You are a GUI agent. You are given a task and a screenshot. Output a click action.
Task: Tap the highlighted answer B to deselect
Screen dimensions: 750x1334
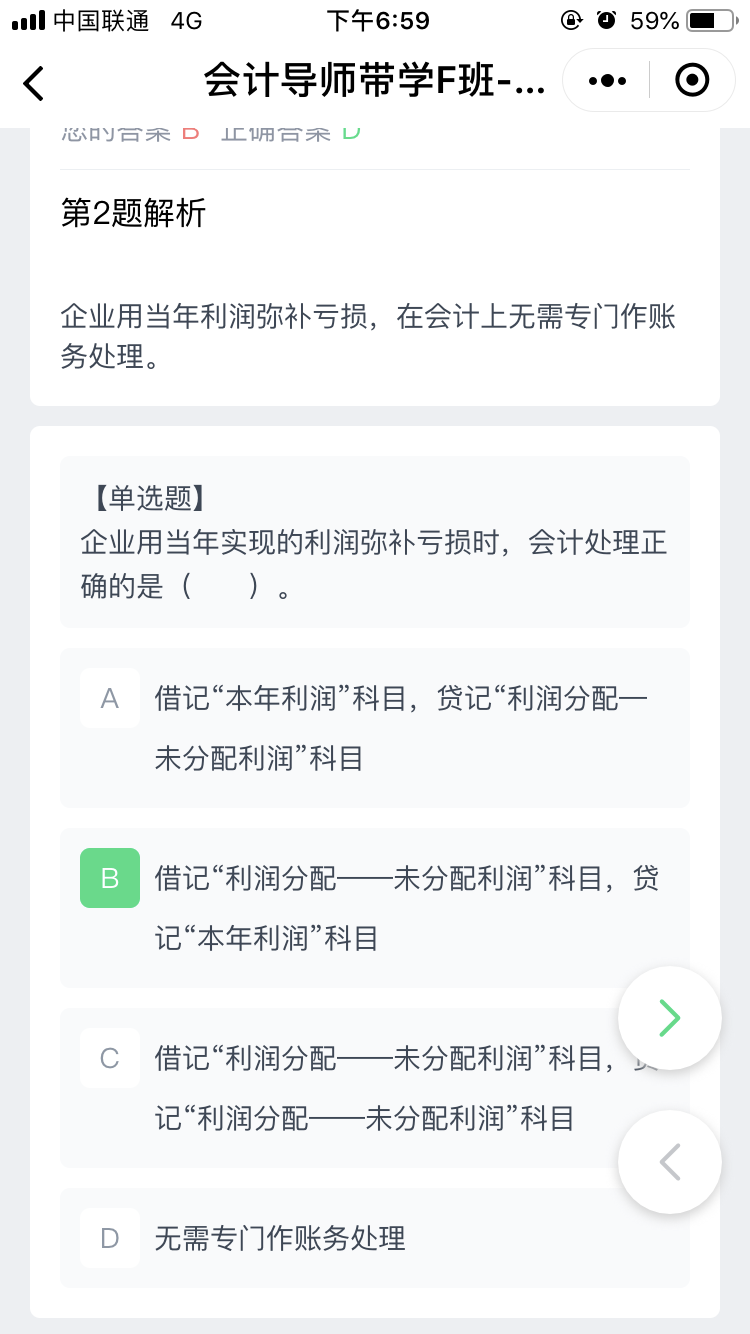tap(374, 907)
